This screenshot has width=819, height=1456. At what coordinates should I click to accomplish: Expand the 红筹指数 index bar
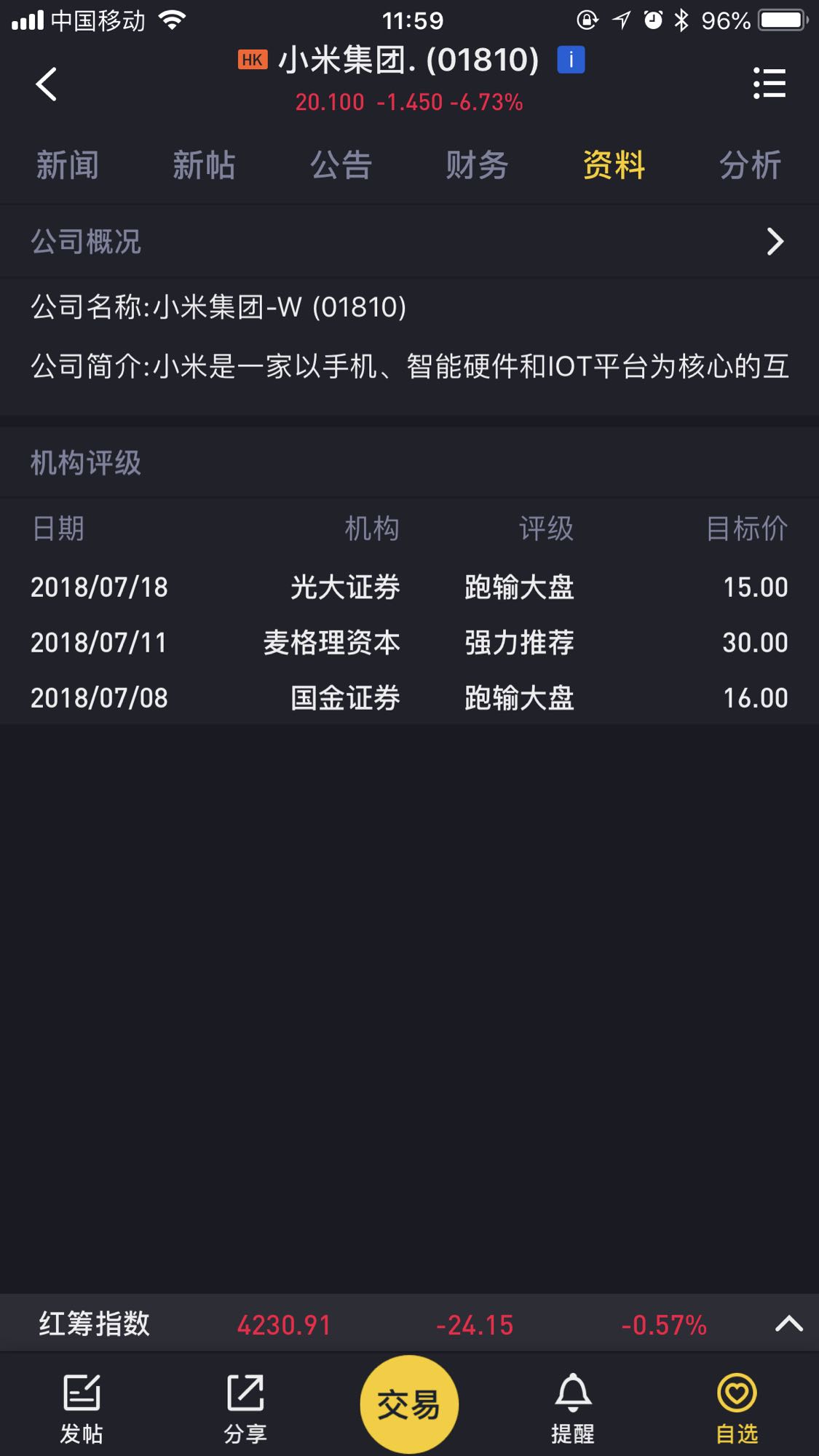(x=788, y=1324)
